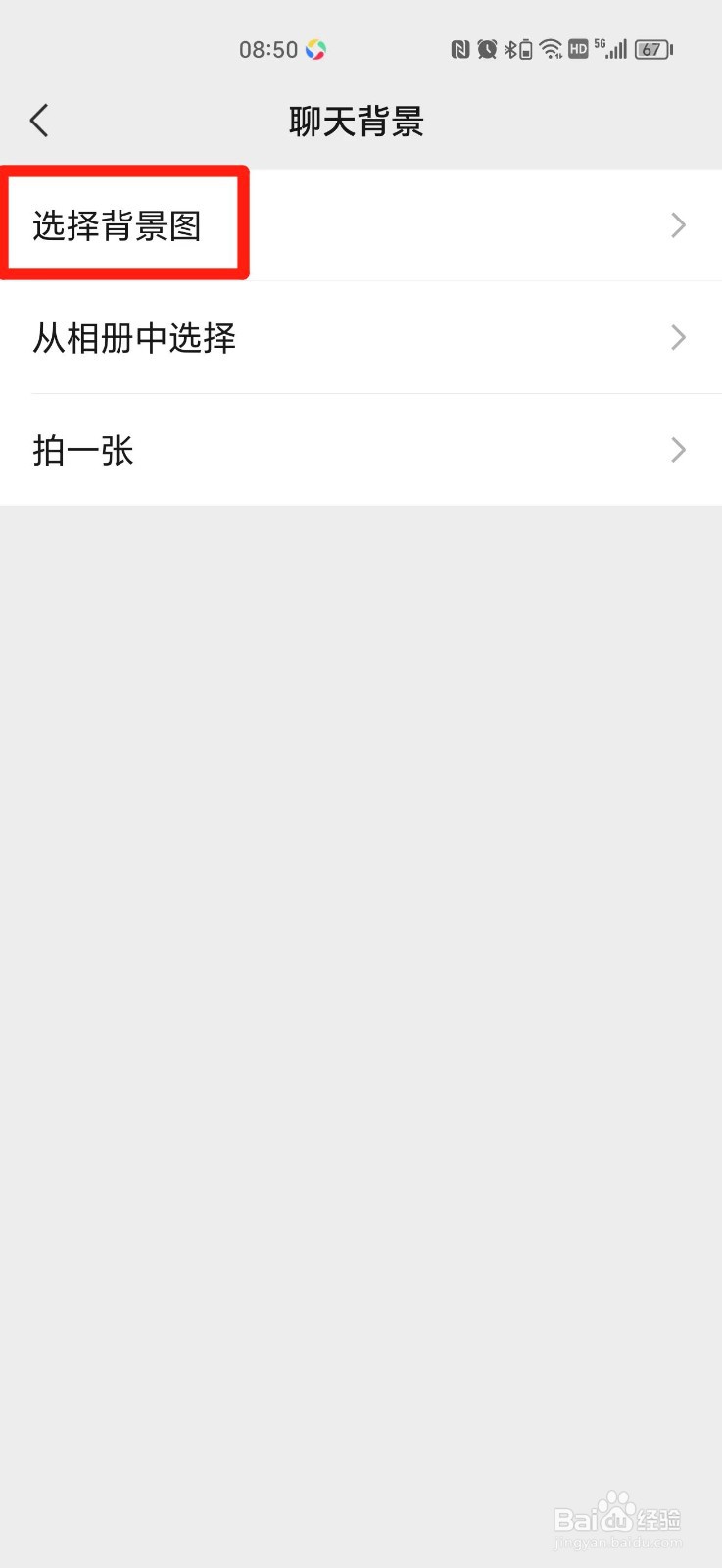
Task: Tap the back arrow to exit 聊天背景
Action: 38,120
